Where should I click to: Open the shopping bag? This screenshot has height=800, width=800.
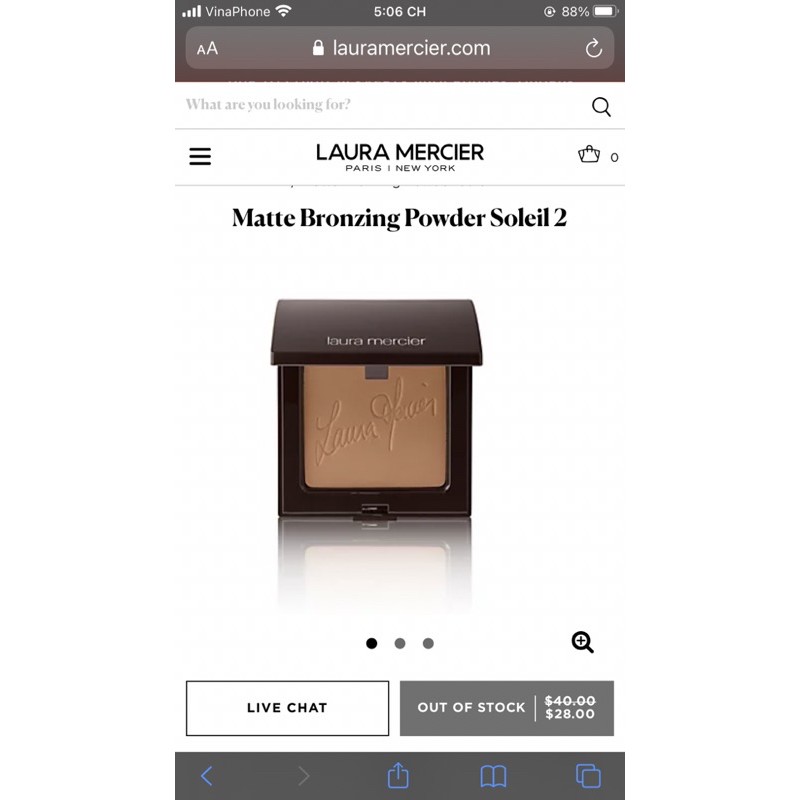tap(589, 155)
